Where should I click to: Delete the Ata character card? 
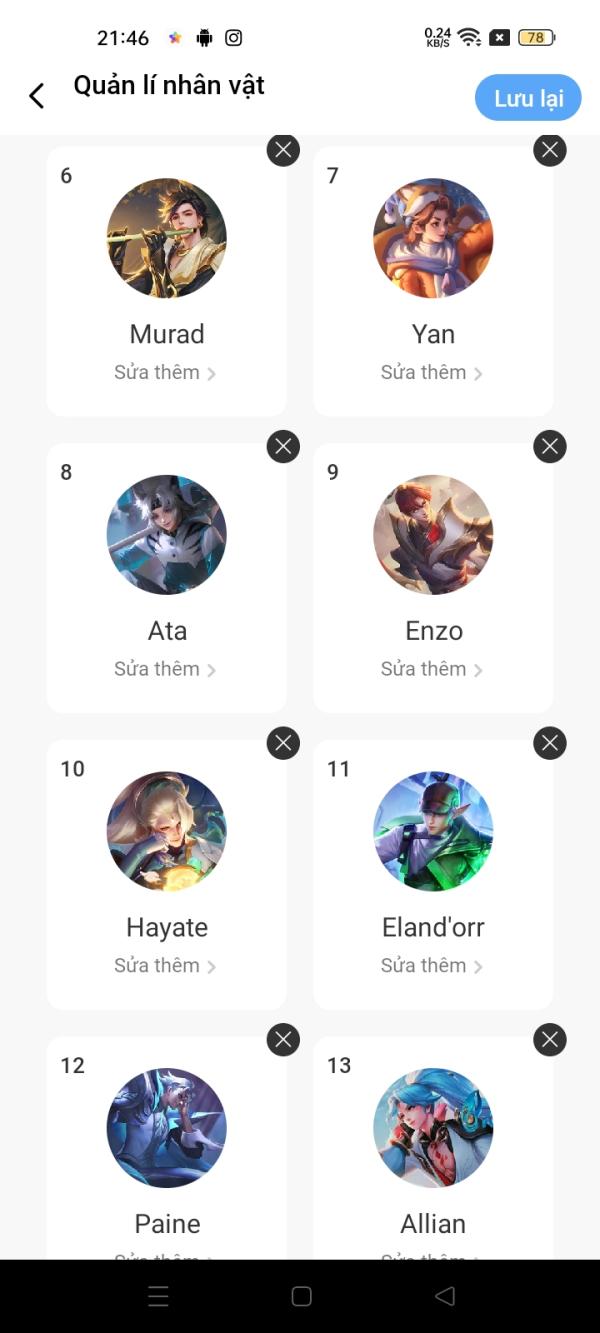[283, 446]
